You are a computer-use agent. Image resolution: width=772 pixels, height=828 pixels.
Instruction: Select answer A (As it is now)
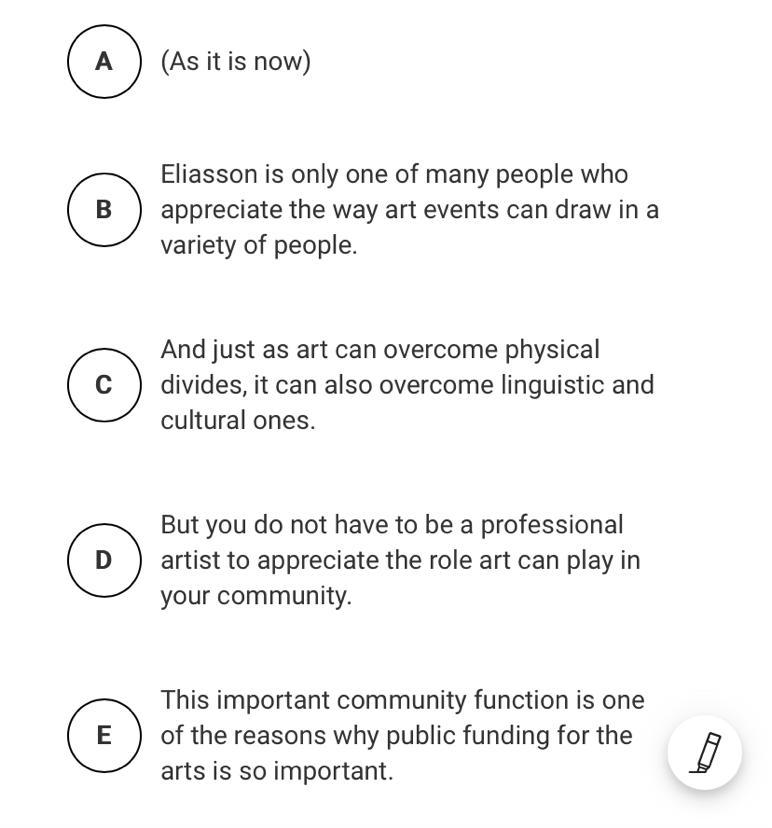coord(104,62)
